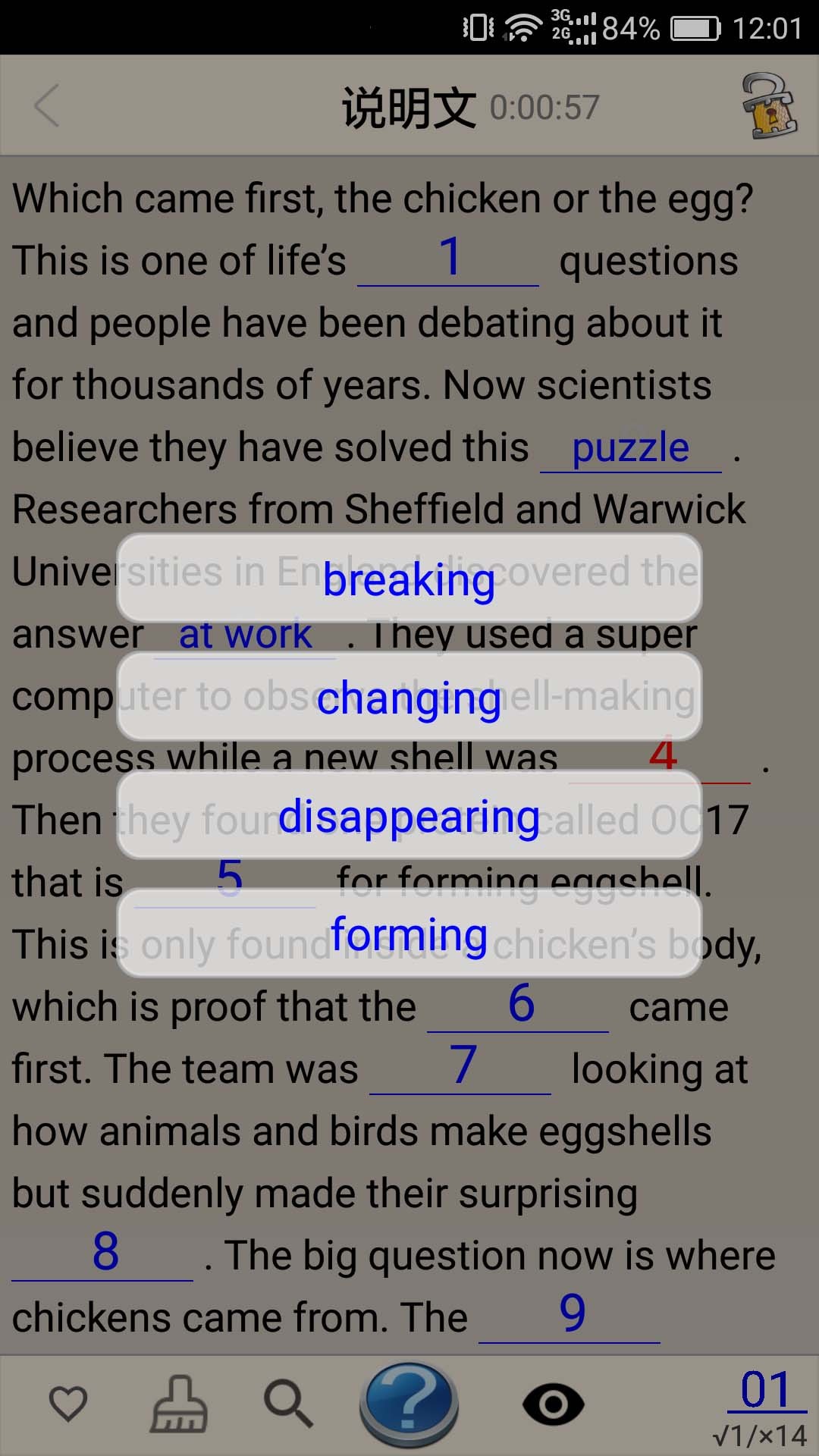Tap blank number 9

coord(570,1316)
